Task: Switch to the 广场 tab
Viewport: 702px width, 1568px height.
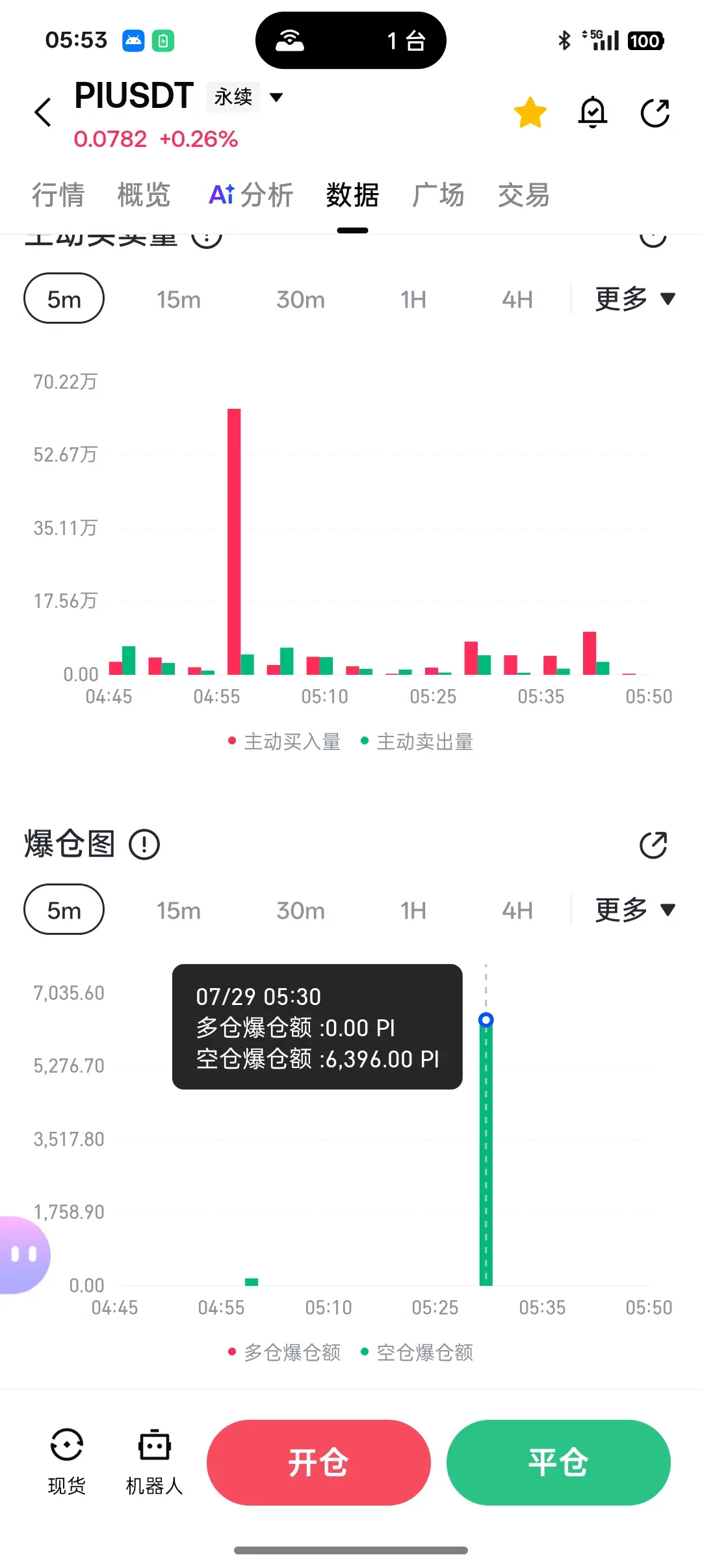Action: 438,195
